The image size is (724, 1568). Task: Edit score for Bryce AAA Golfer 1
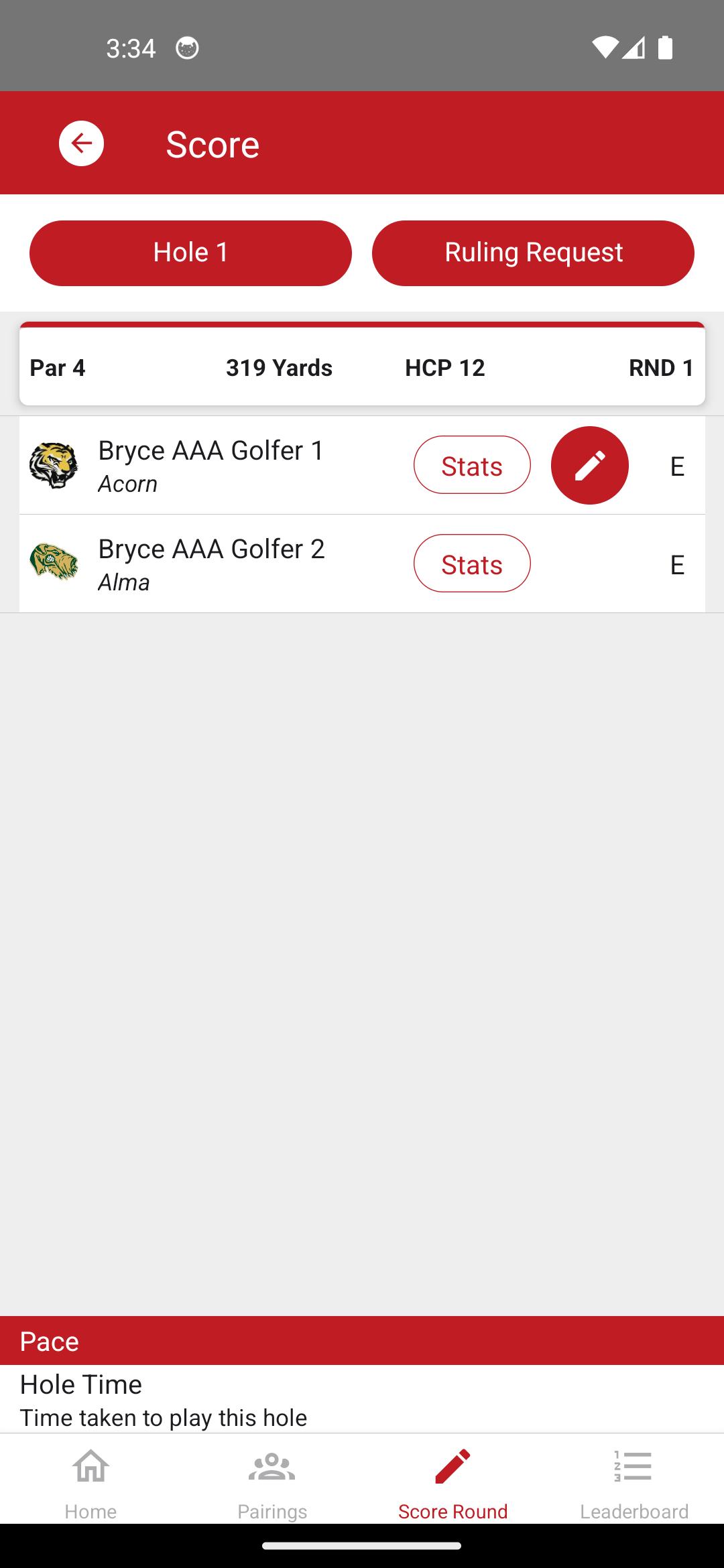[x=590, y=465]
